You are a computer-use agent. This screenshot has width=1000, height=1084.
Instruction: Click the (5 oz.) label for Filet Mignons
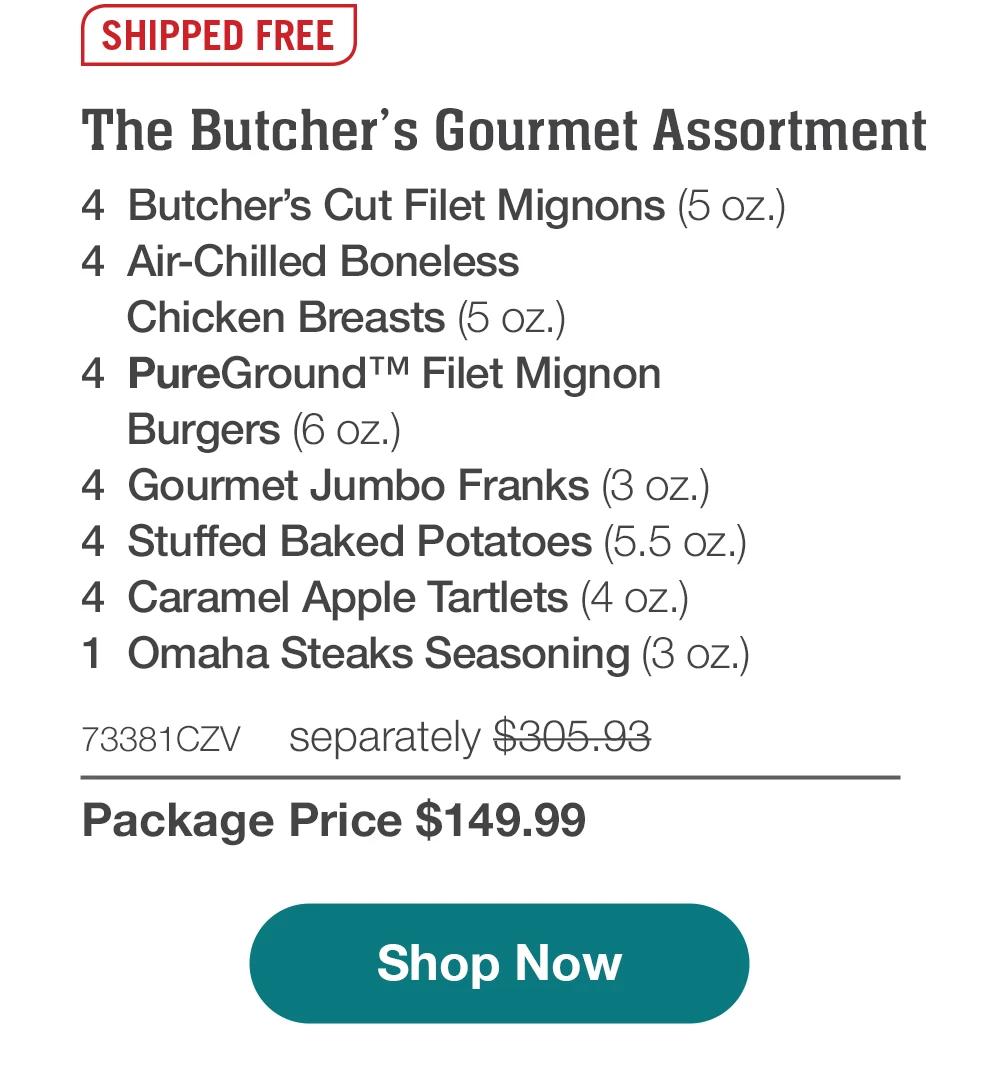733,206
